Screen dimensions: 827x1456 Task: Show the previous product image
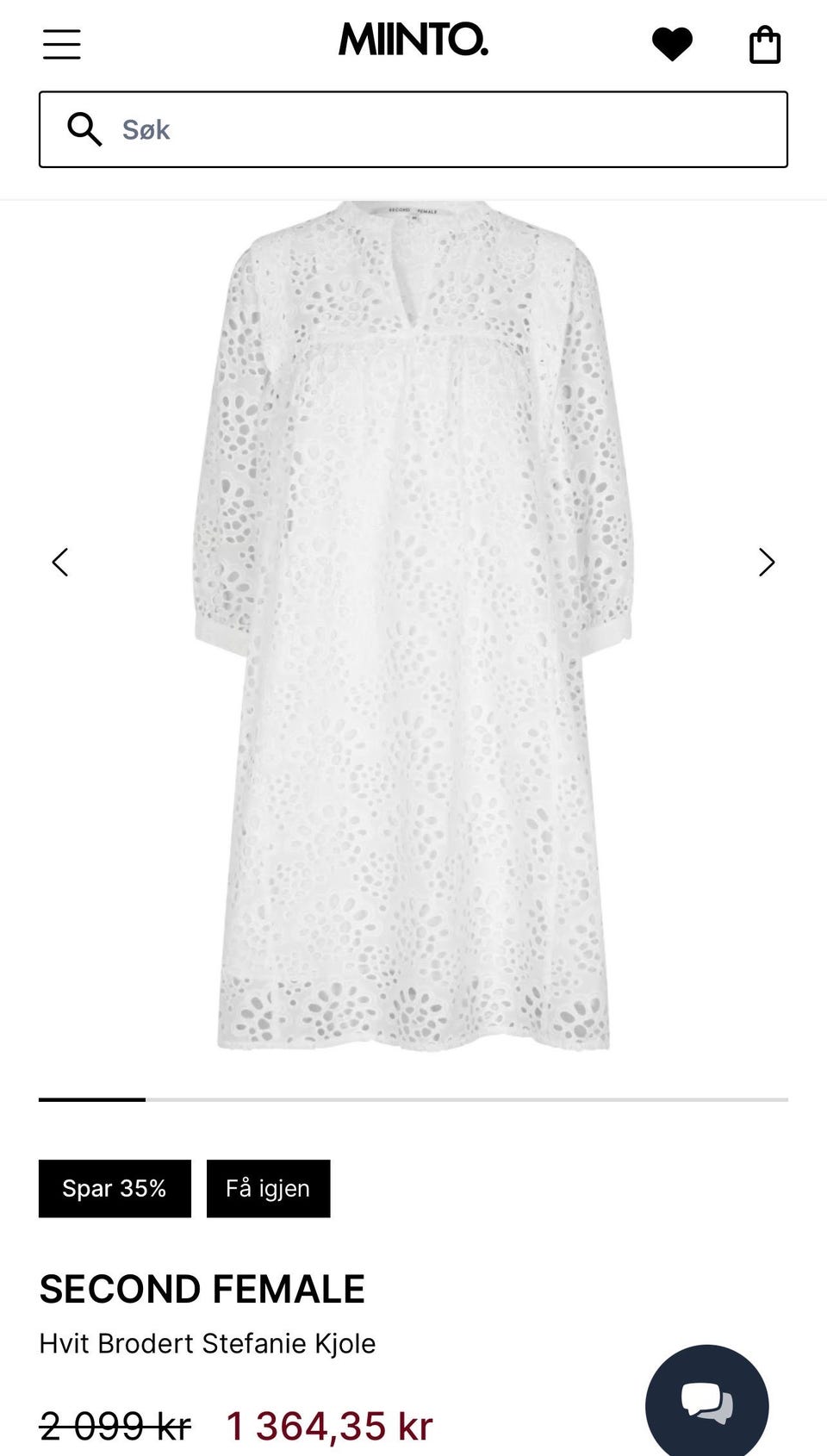tap(60, 563)
